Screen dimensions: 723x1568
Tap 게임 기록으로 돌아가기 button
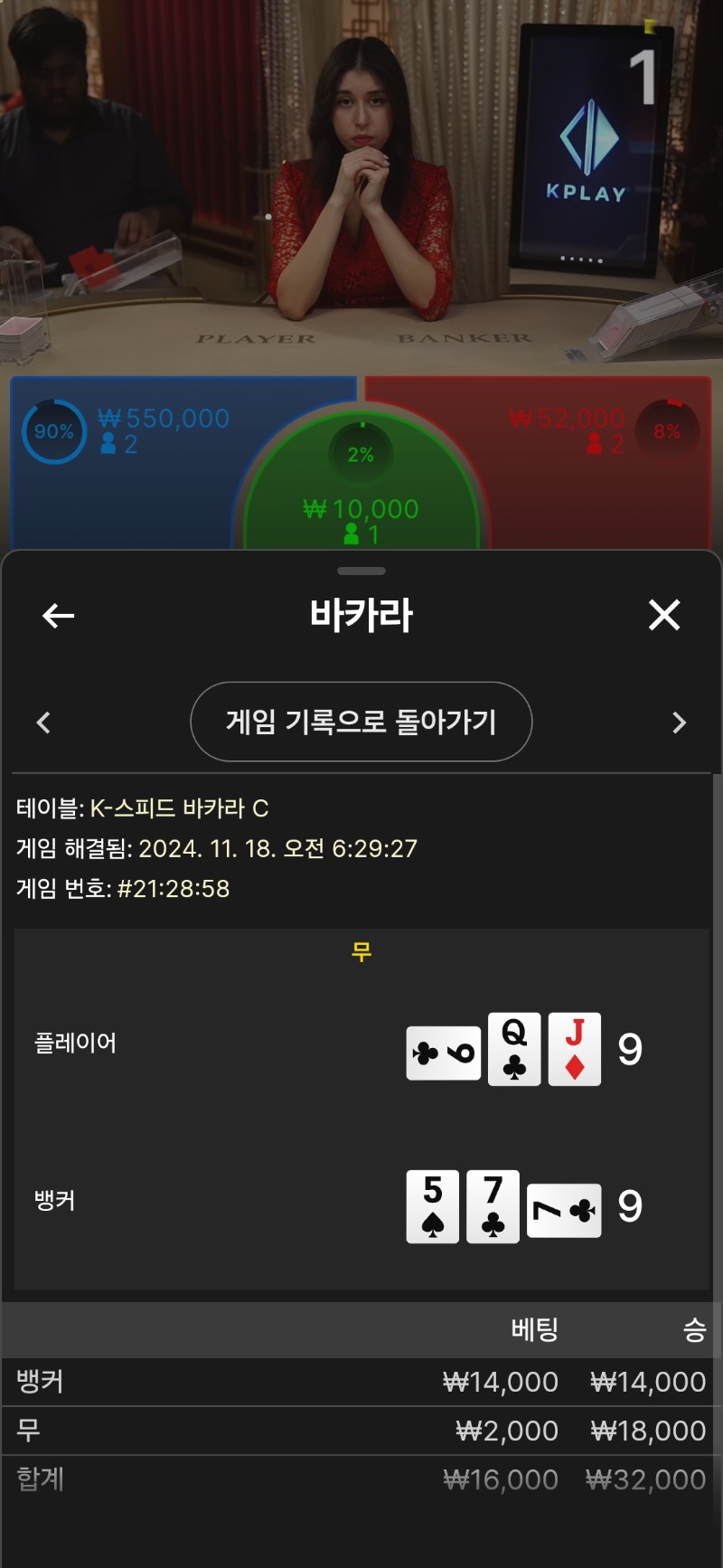pyautogui.click(x=361, y=722)
